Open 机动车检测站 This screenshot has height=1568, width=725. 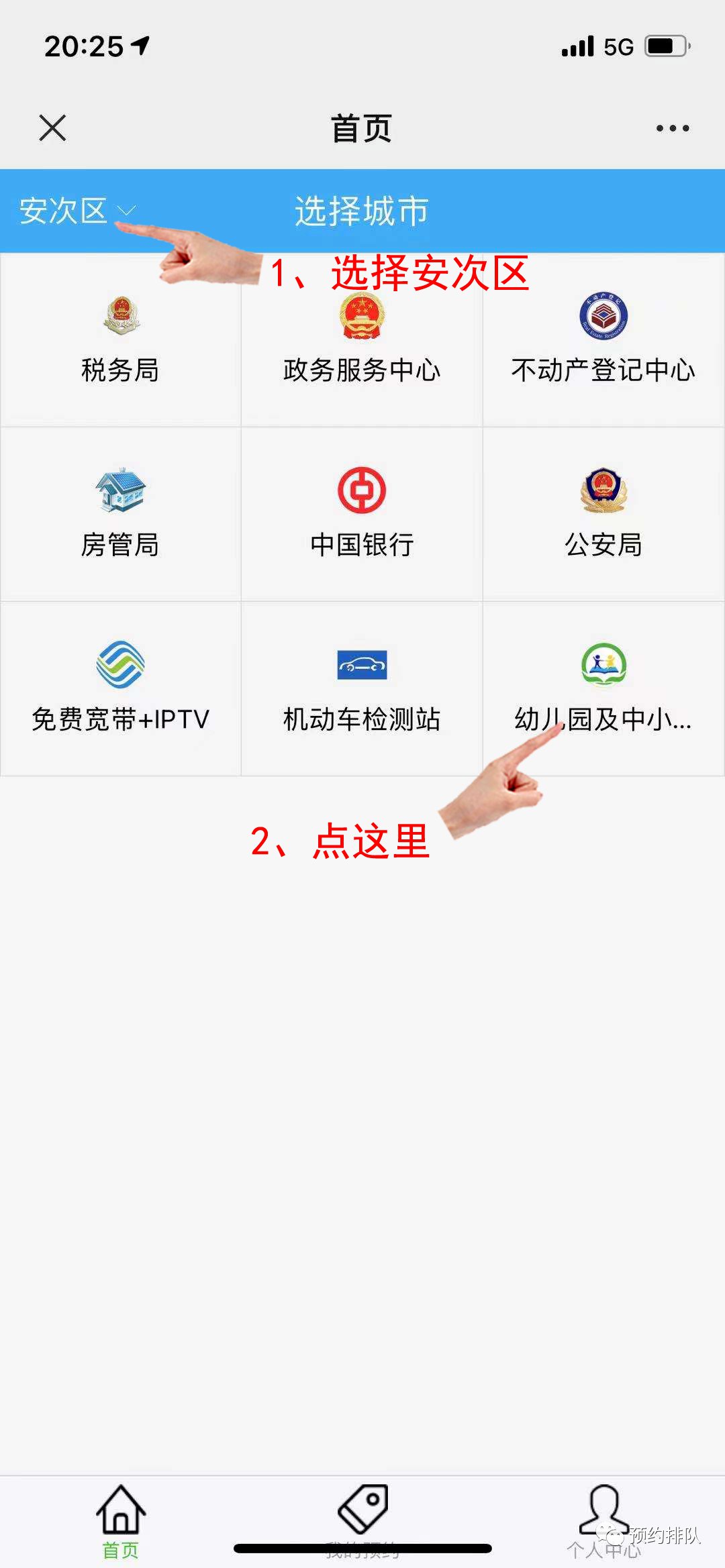pos(362,689)
